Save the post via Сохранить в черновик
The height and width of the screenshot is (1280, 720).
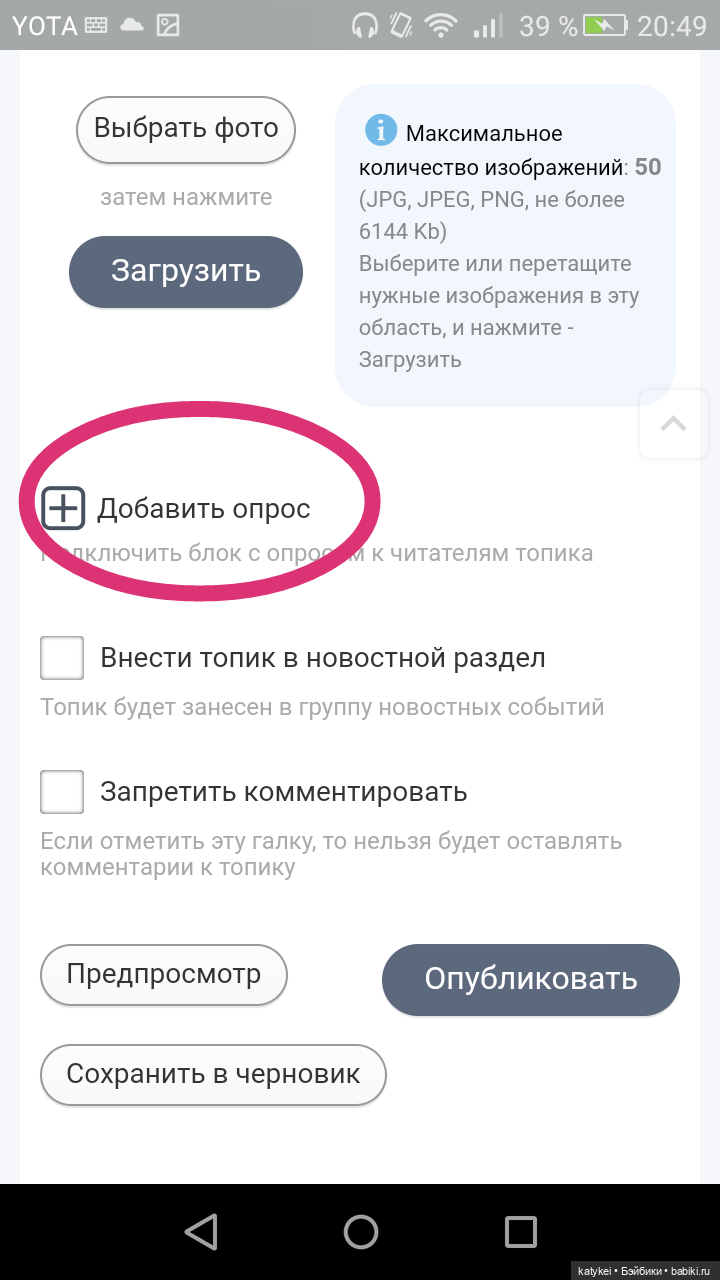pos(213,1075)
